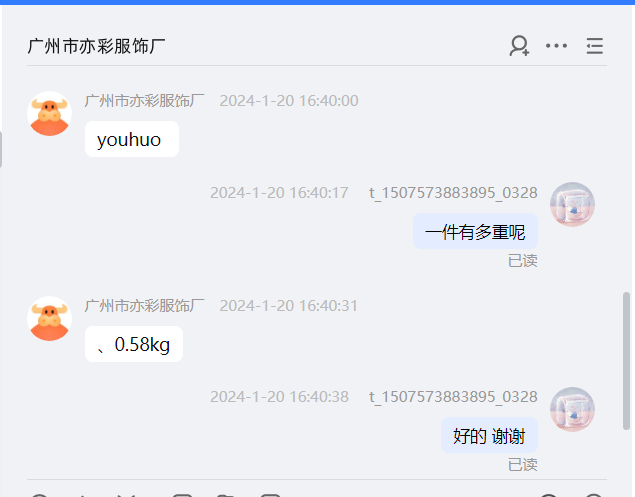
Task: Open the chat details list icon
Action: (x=595, y=46)
